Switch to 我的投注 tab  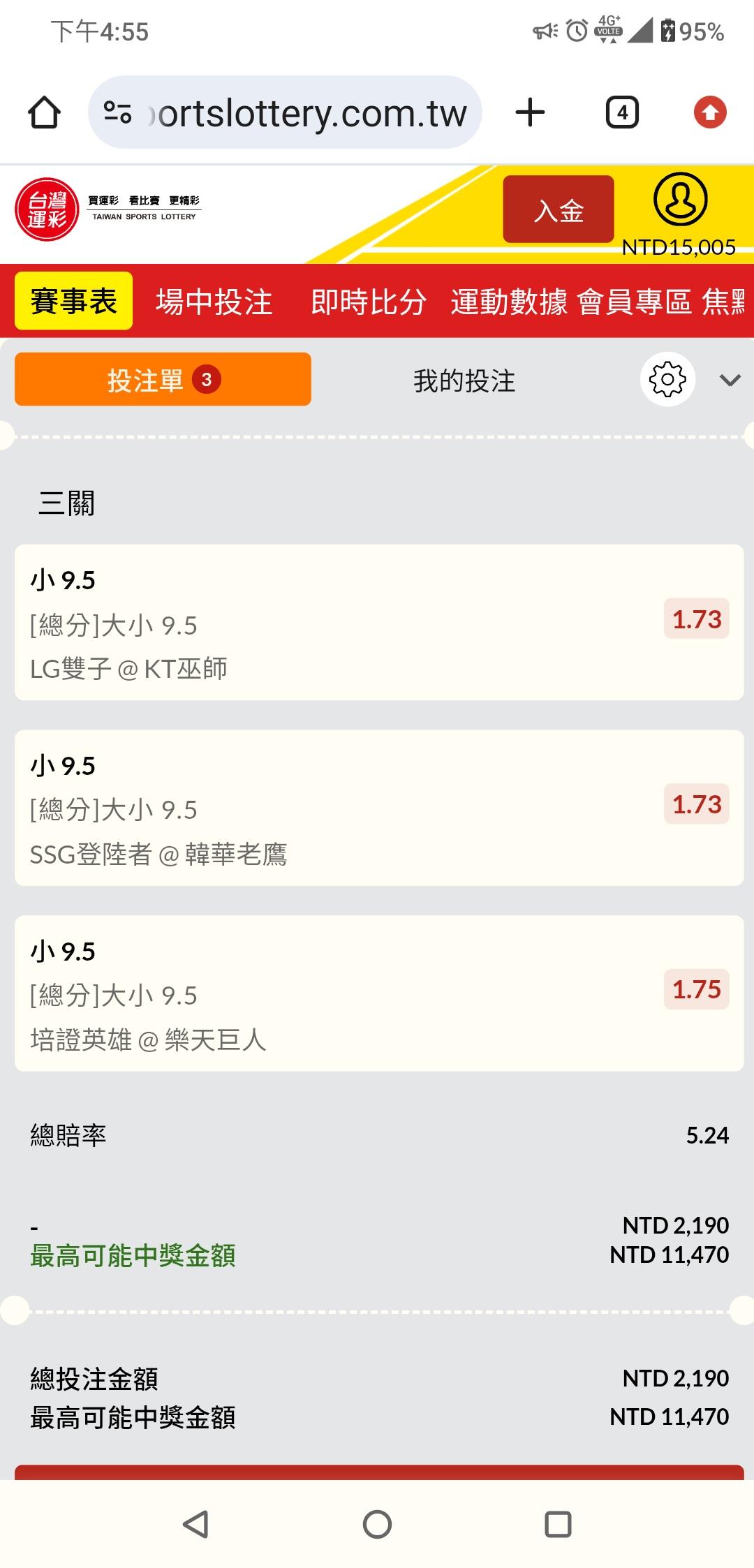pos(464,380)
